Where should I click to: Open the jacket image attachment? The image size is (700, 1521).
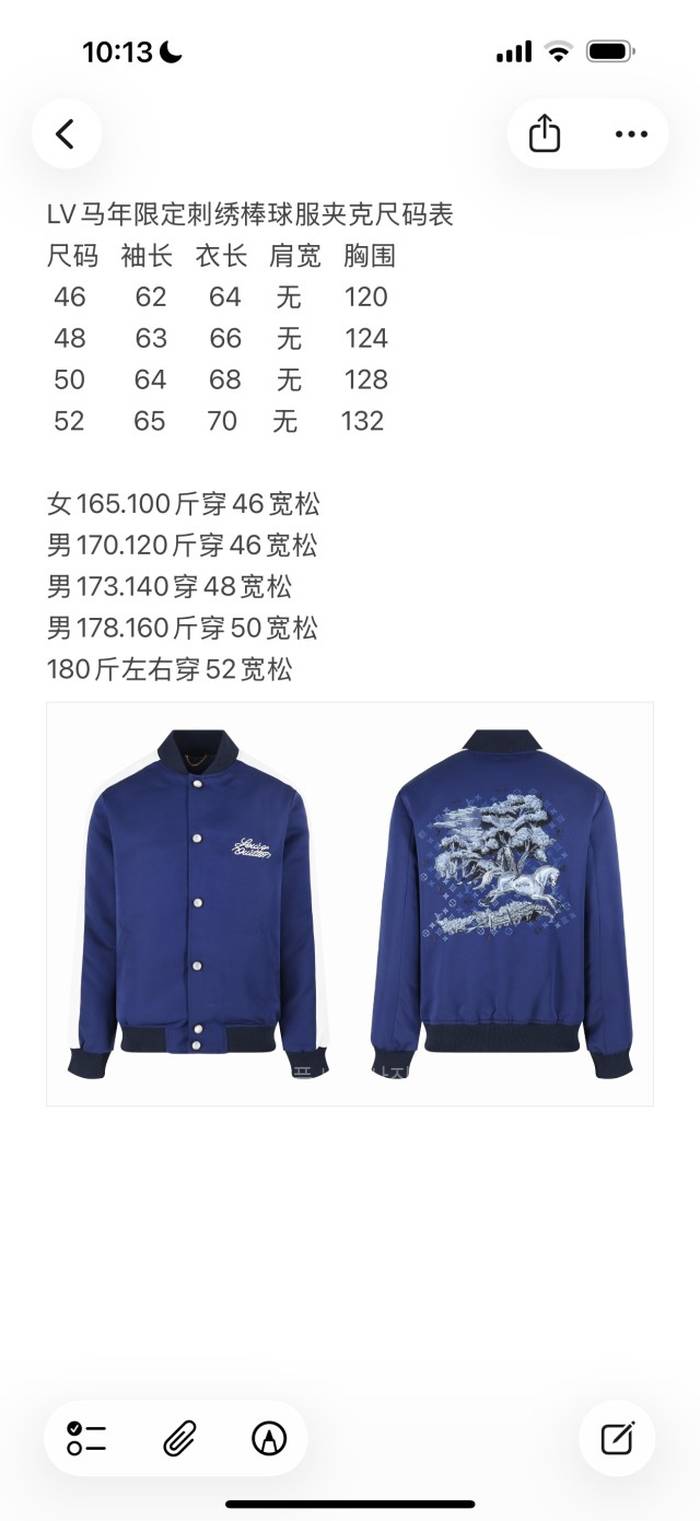click(x=350, y=904)
